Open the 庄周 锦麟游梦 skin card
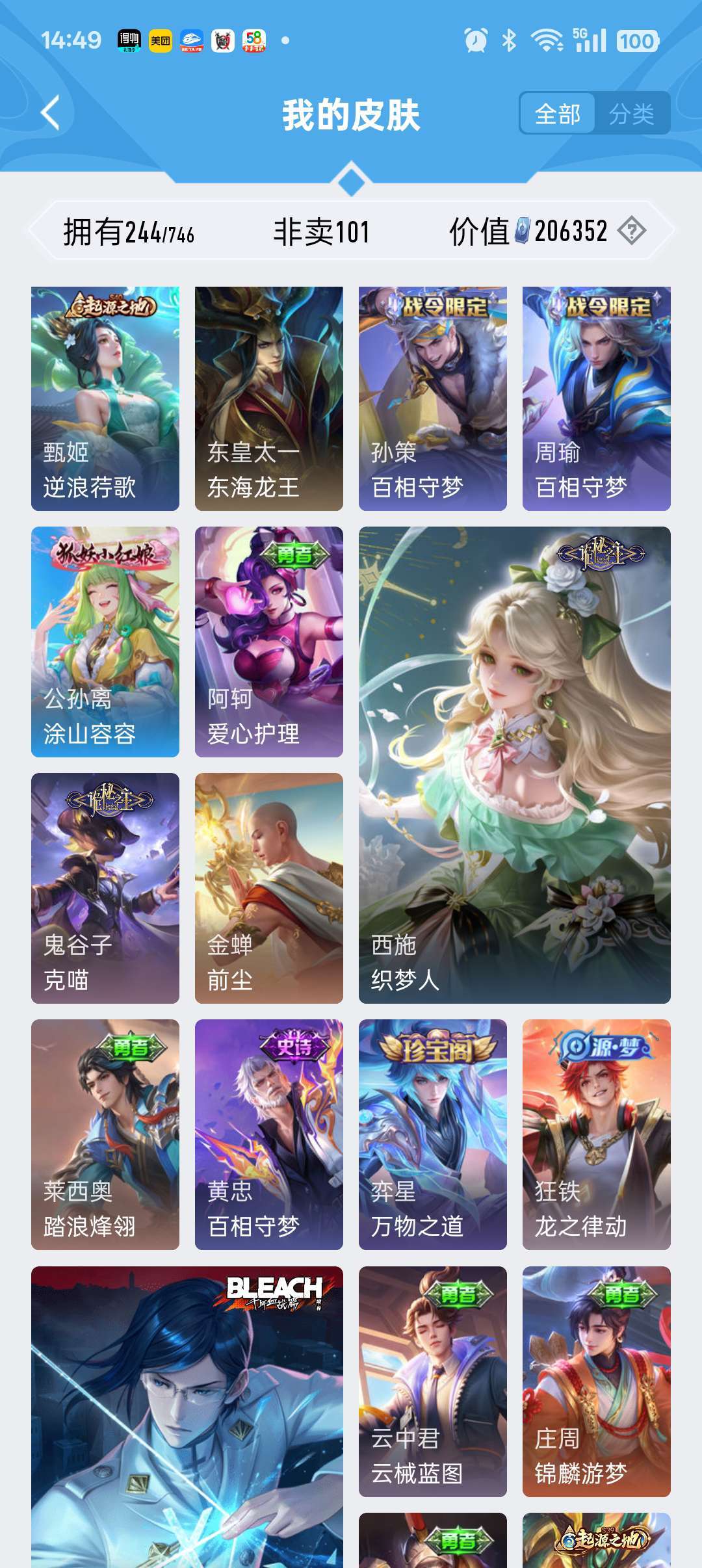 (x=597, y=1381)
